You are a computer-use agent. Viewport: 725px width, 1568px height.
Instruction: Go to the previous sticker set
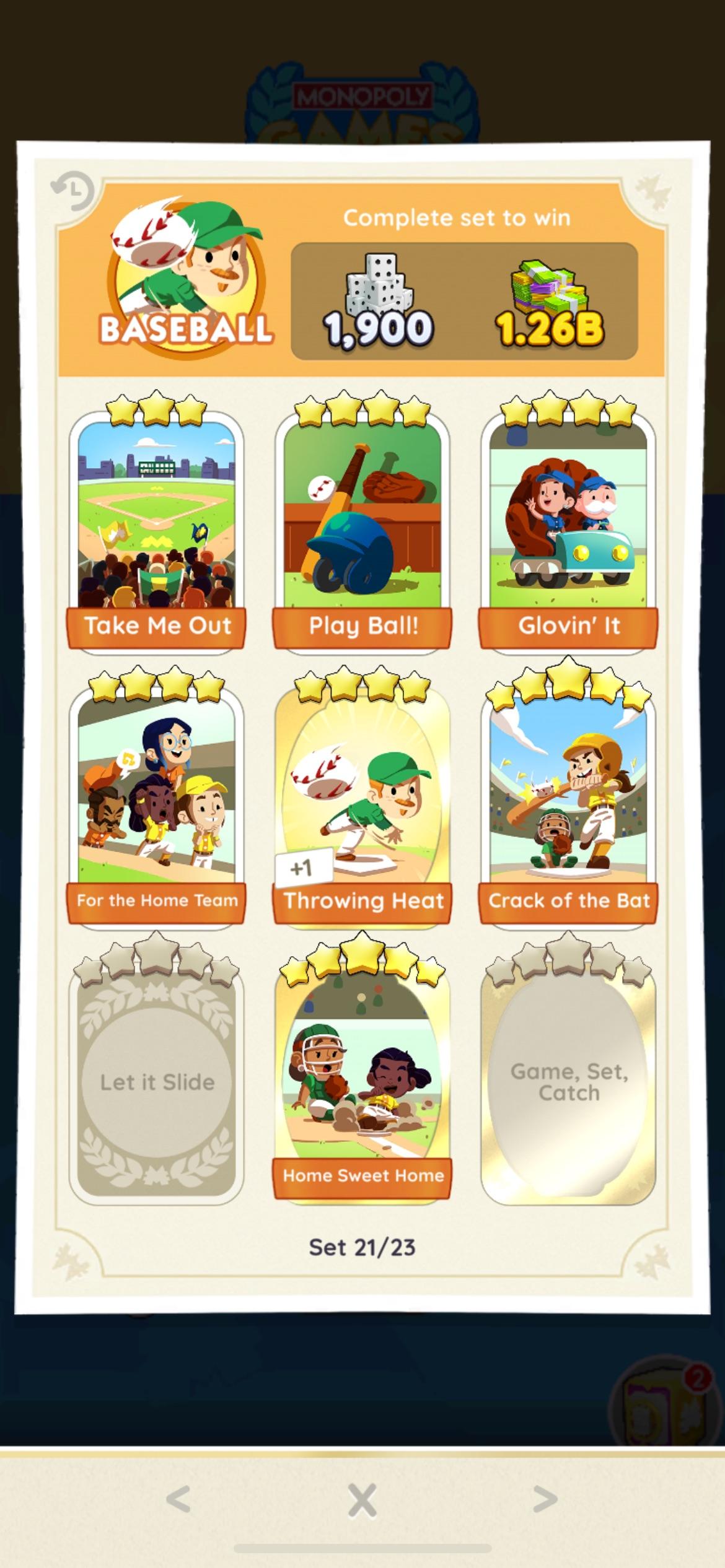[x=178, y=1499]
